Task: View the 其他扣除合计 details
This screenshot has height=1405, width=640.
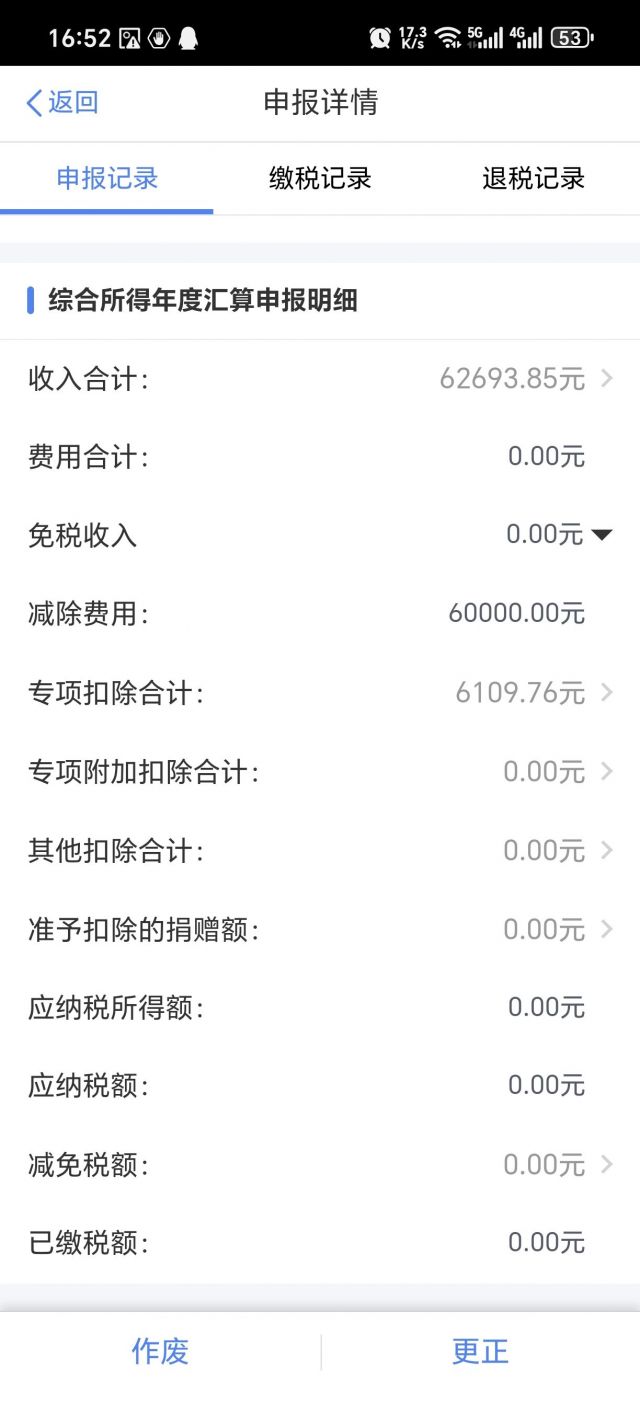Action: [320, 850]
